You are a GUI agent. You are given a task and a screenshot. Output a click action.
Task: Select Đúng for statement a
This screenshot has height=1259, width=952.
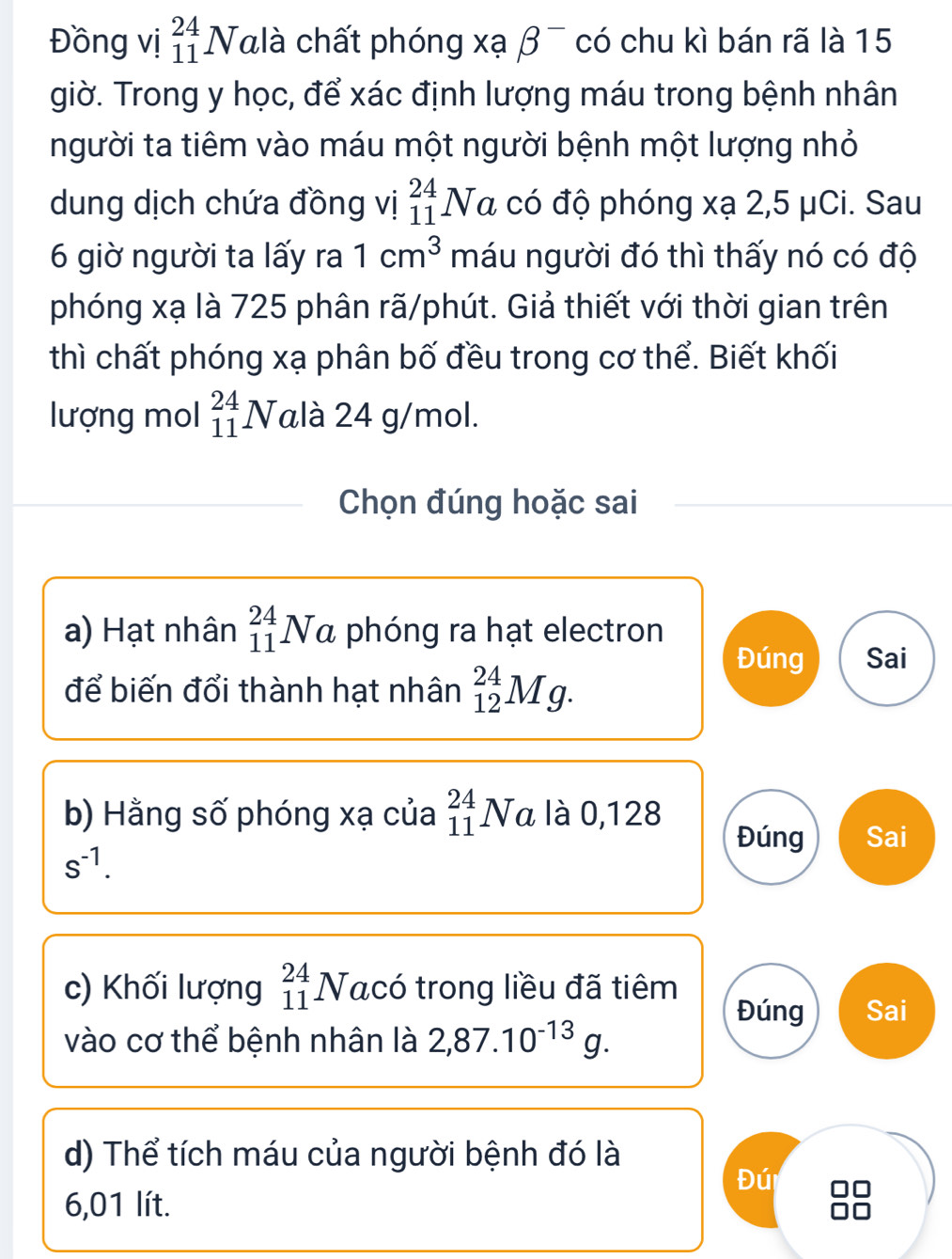tap(771, 658)
